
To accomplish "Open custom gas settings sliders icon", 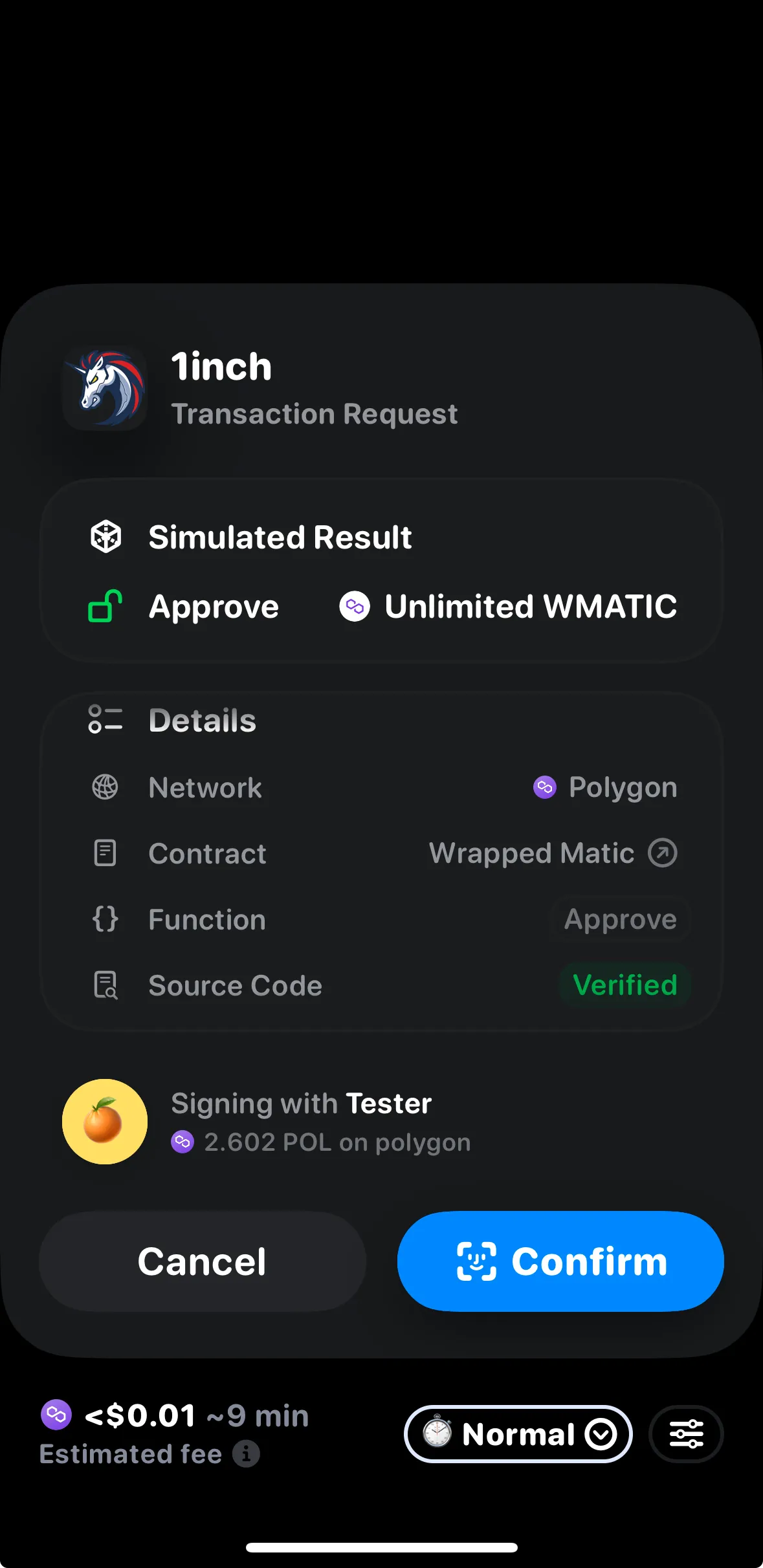I will (686, 1434).
